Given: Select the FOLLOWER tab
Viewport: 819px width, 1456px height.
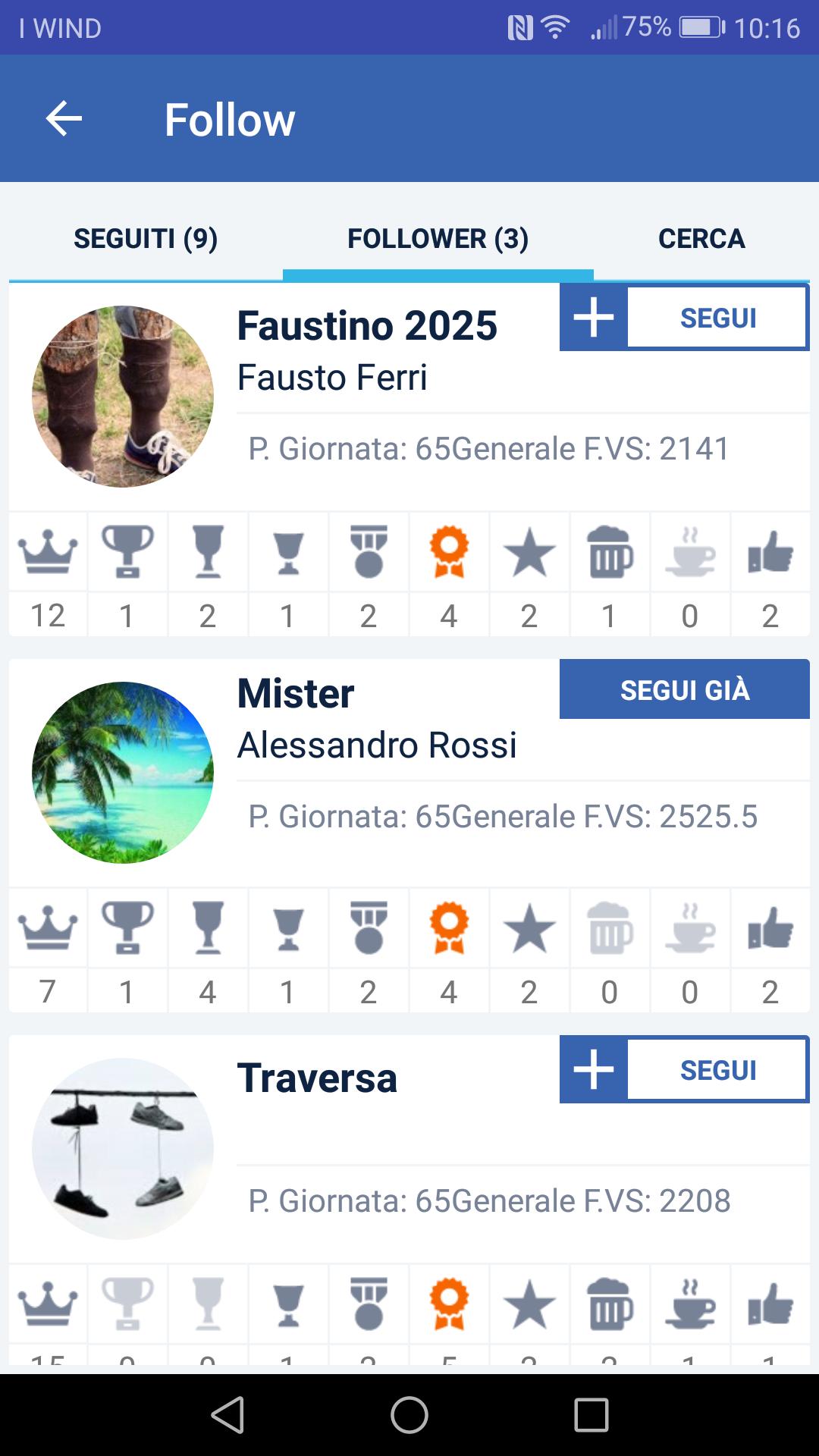Looking at the screenshot, I should [437, 239].
